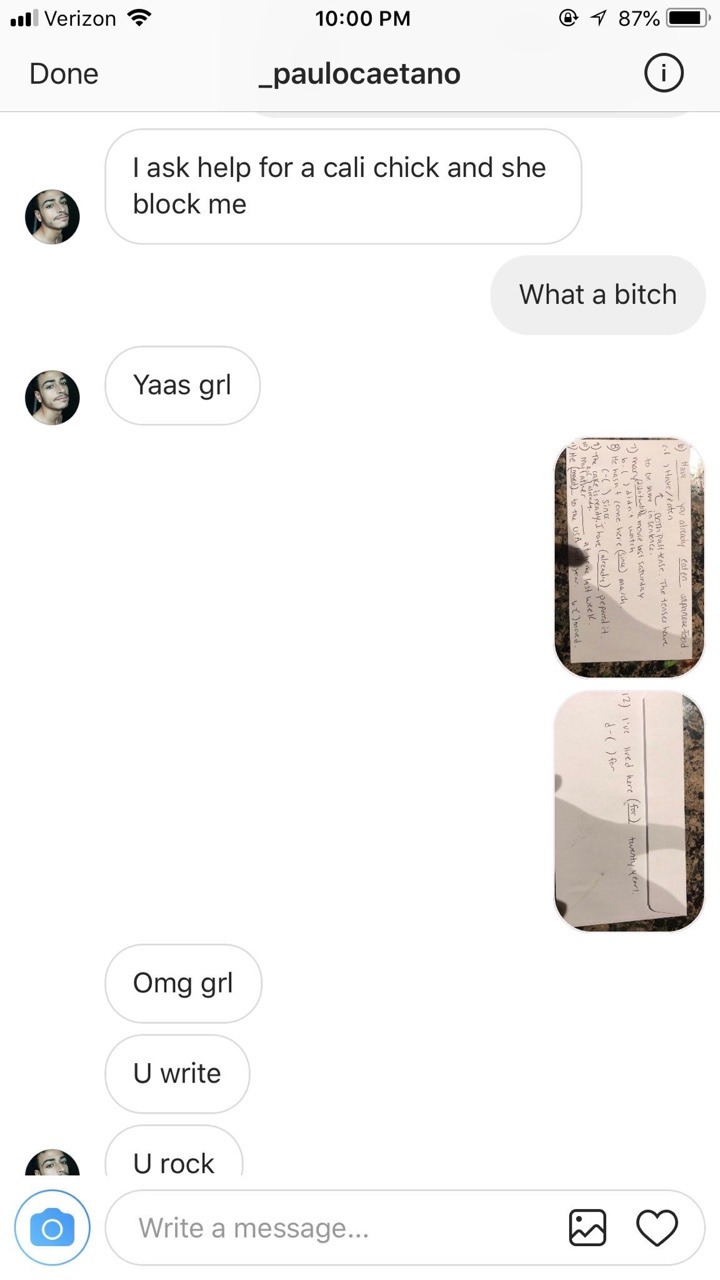This screenshot has height=1280, width=720.
Task: Open _paulocaetano's profile from the title
Action: tap(359, 74)
